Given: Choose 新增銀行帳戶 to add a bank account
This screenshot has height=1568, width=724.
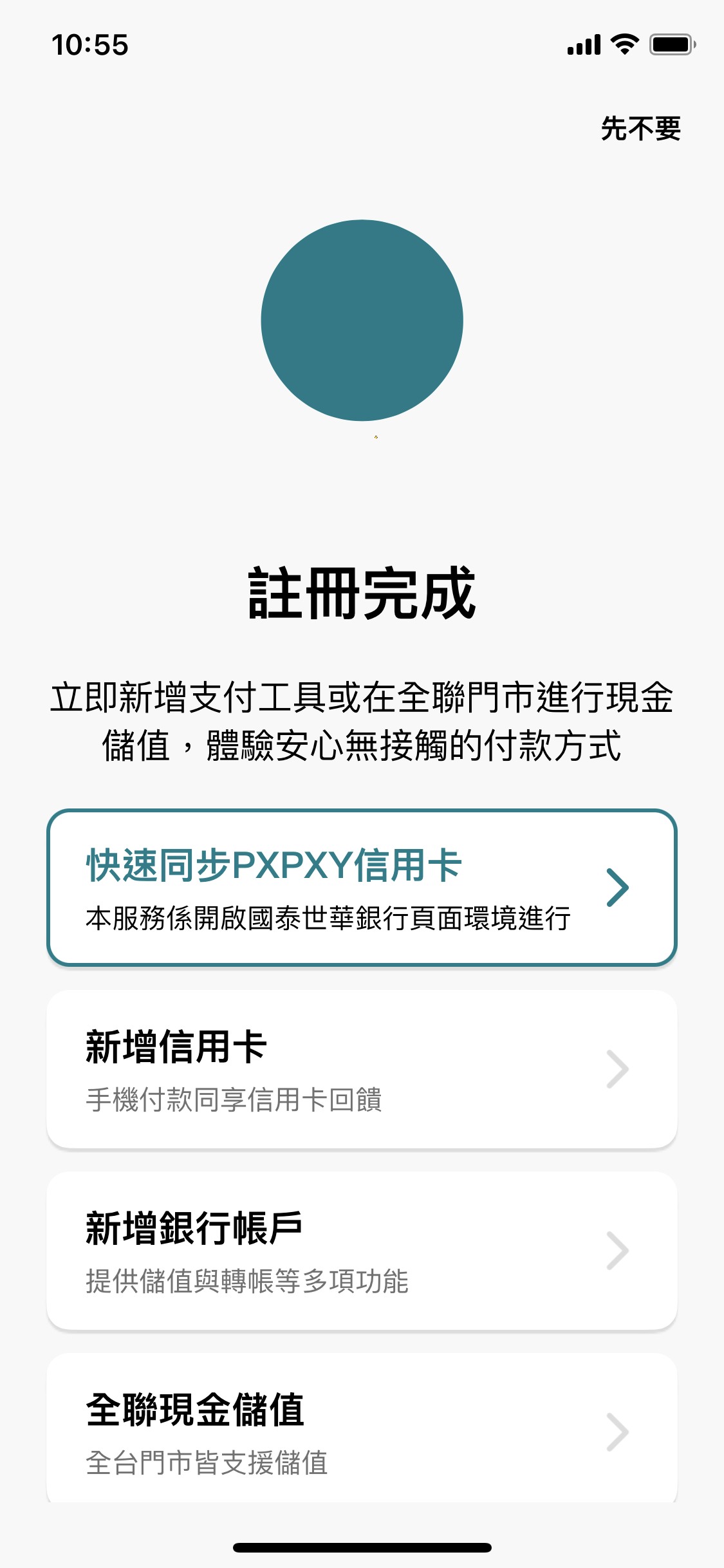Looking at the screenshot, I should click(x=362, y=1251).
